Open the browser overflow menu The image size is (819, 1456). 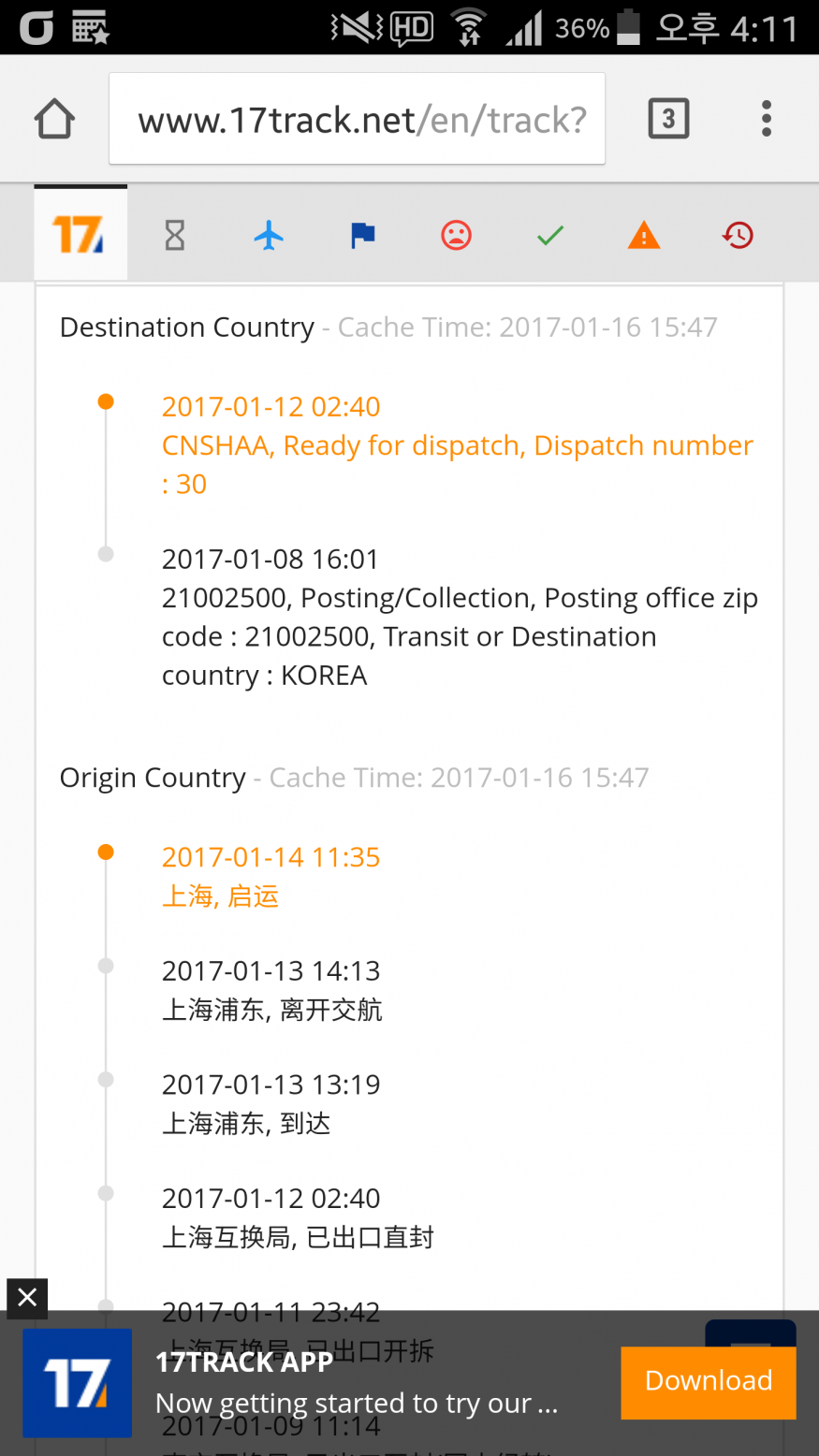pyautogui.click(x=767, y=119)
